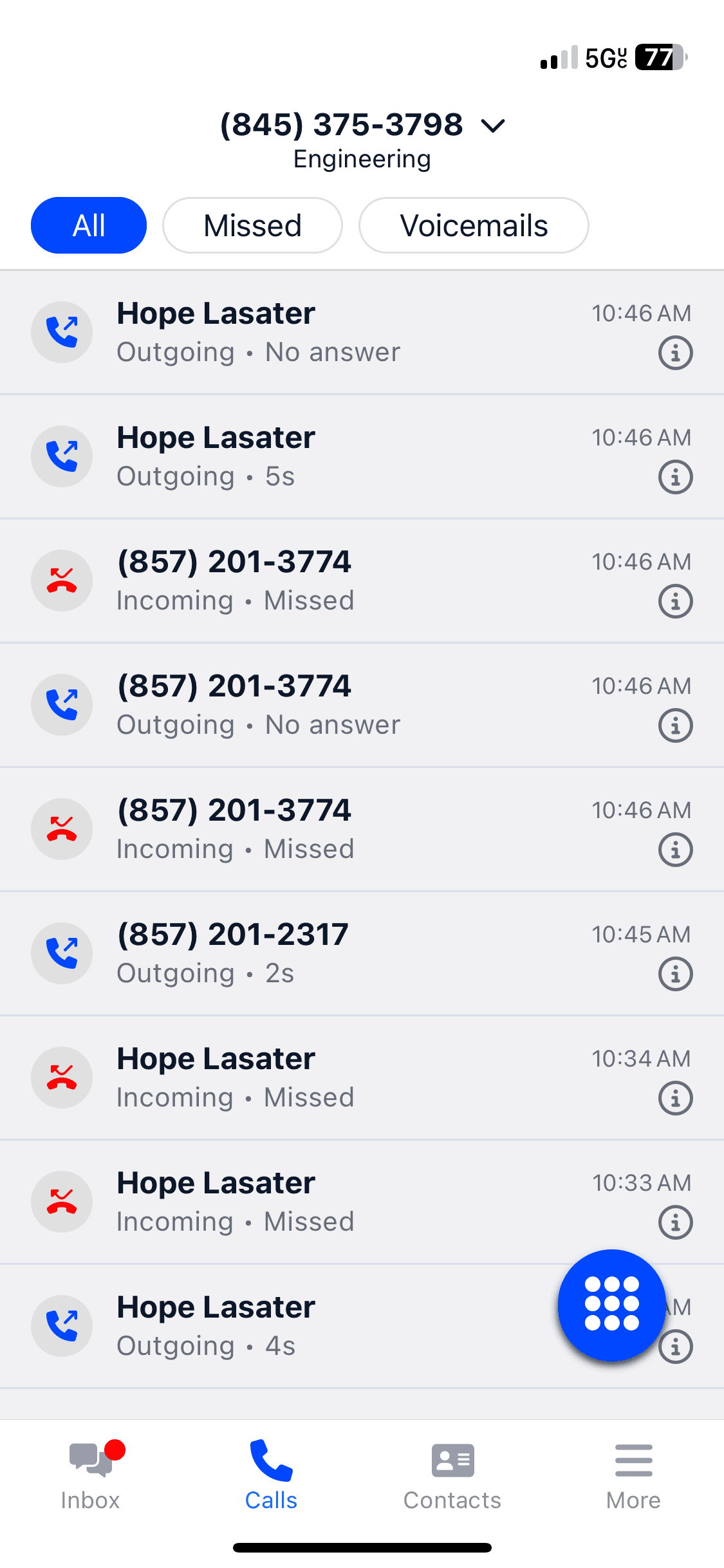Viewport: 724px width, 1568px height.
Task: Switch to the All calls filter
Action: [x=88, y=225]
